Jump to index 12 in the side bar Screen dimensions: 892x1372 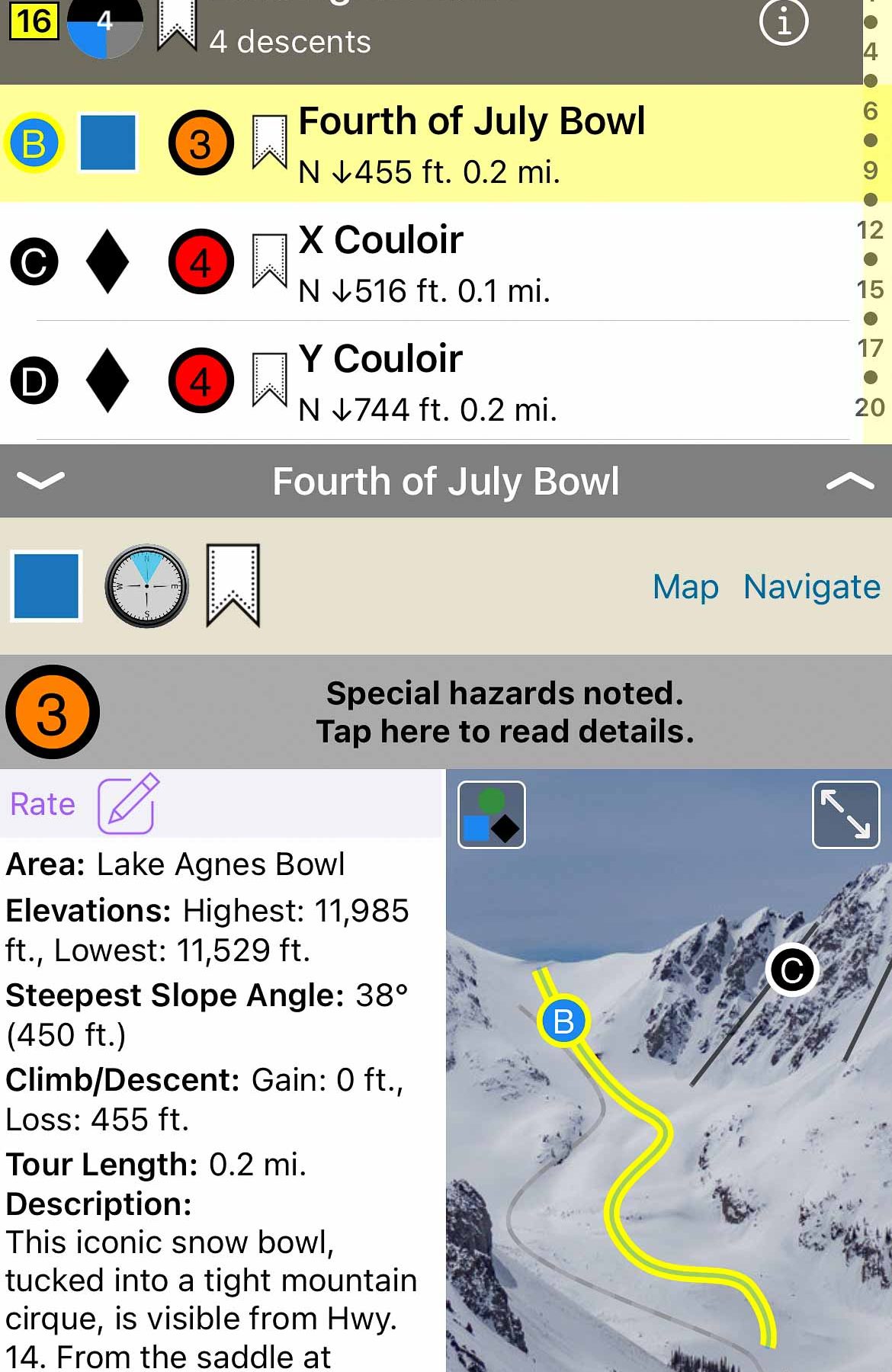coord(870,229)
